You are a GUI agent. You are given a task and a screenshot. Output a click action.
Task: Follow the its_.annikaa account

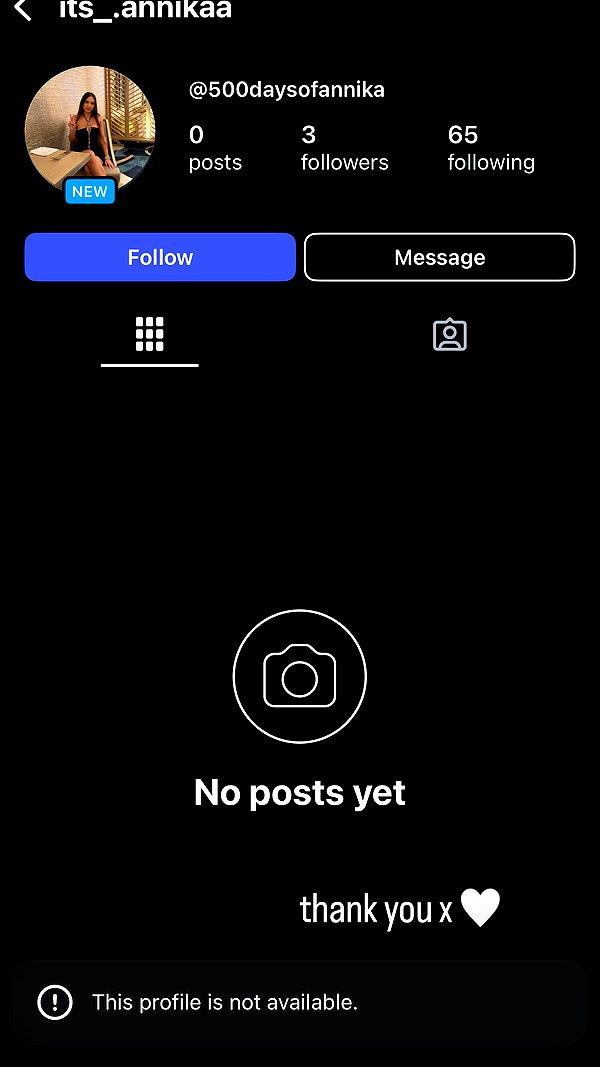pyautogui.click(x=160, y=257)
